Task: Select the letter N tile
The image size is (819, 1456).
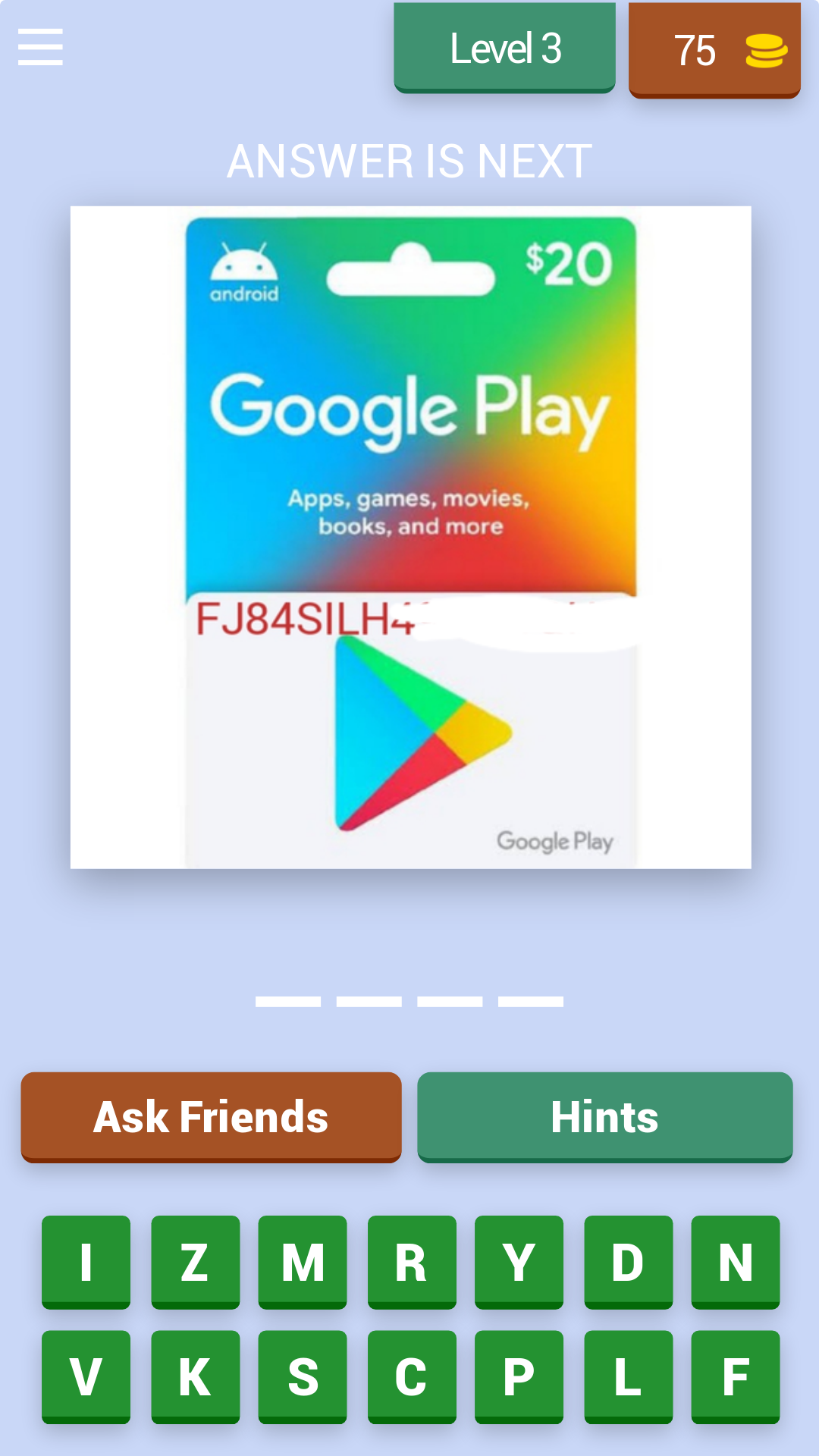Action: [x=735, y=1260]
